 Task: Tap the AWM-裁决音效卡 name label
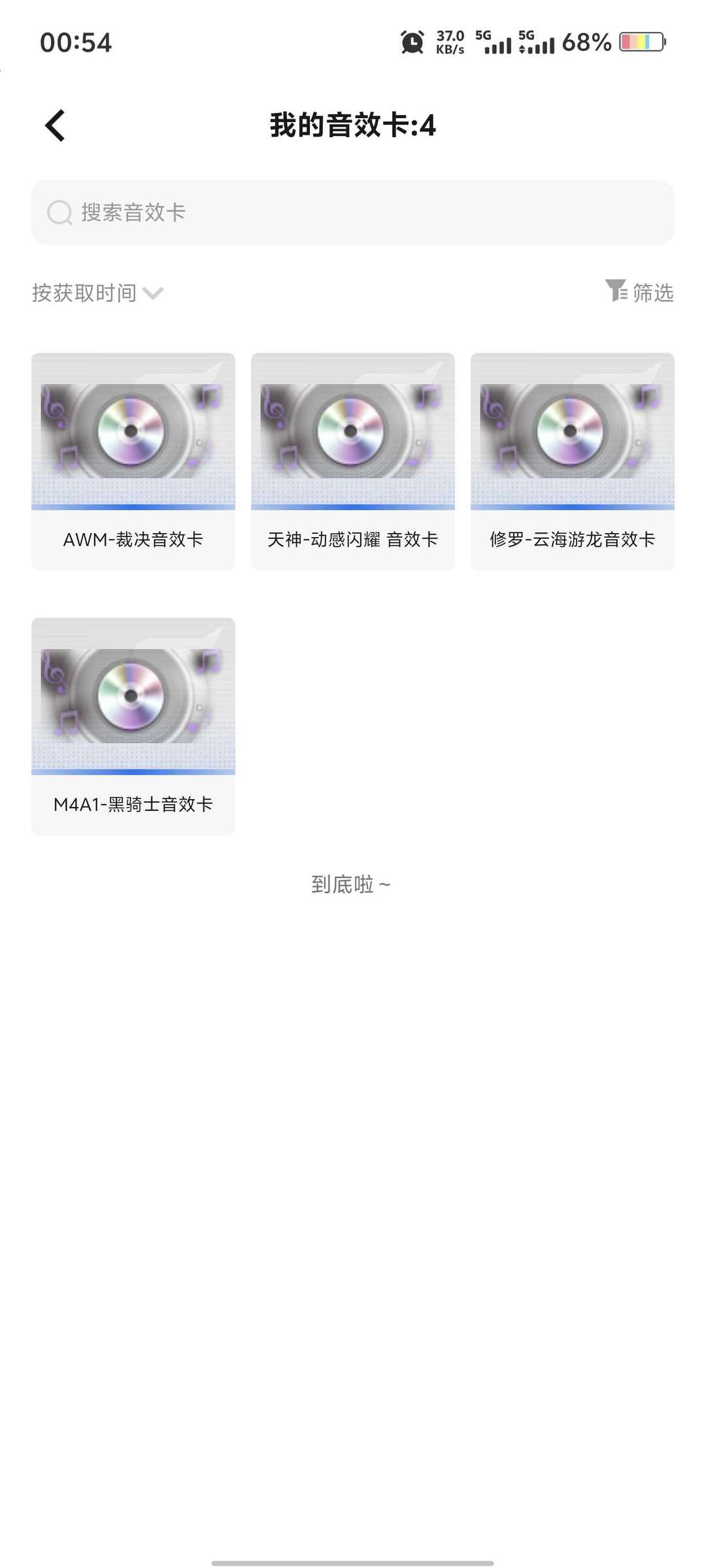coord(132,538)
